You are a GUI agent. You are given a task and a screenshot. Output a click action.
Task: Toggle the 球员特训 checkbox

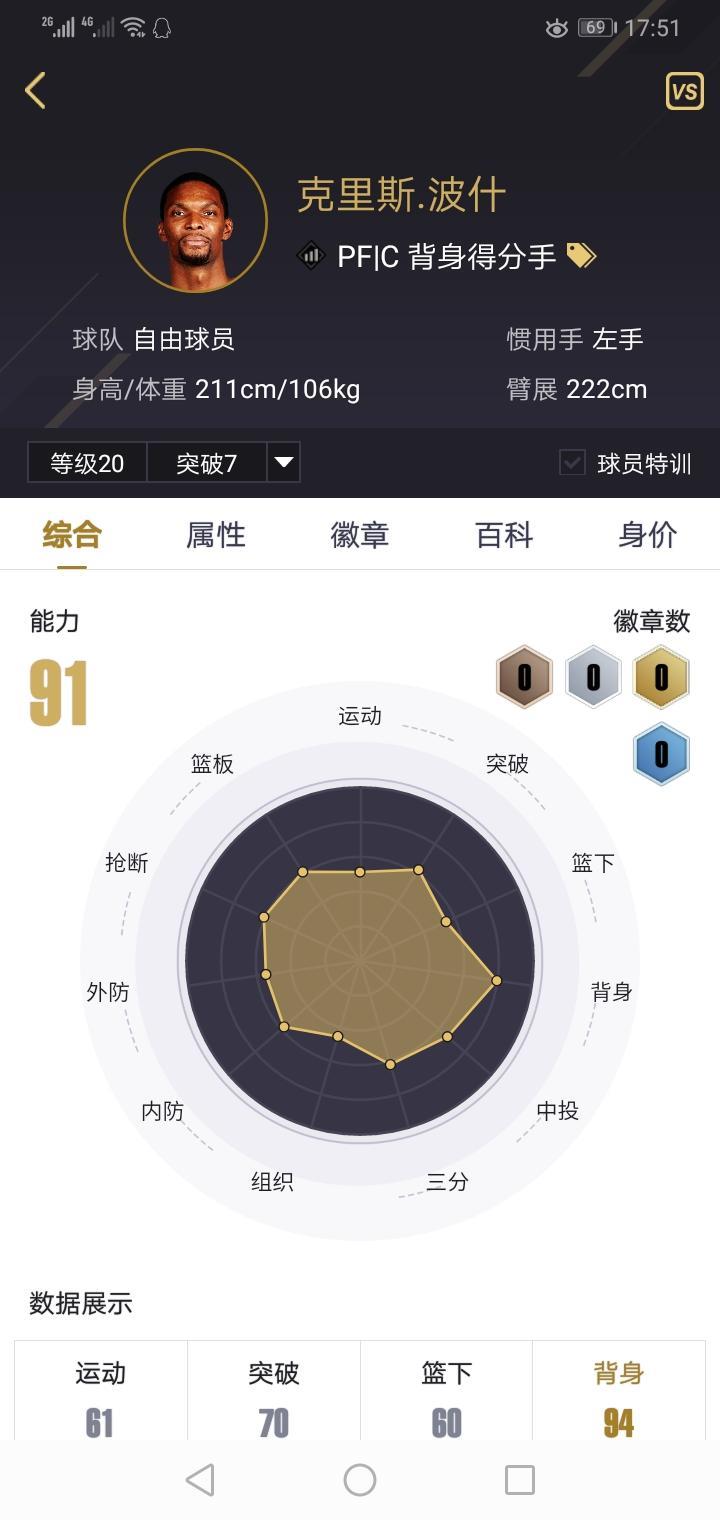(573, 463)
